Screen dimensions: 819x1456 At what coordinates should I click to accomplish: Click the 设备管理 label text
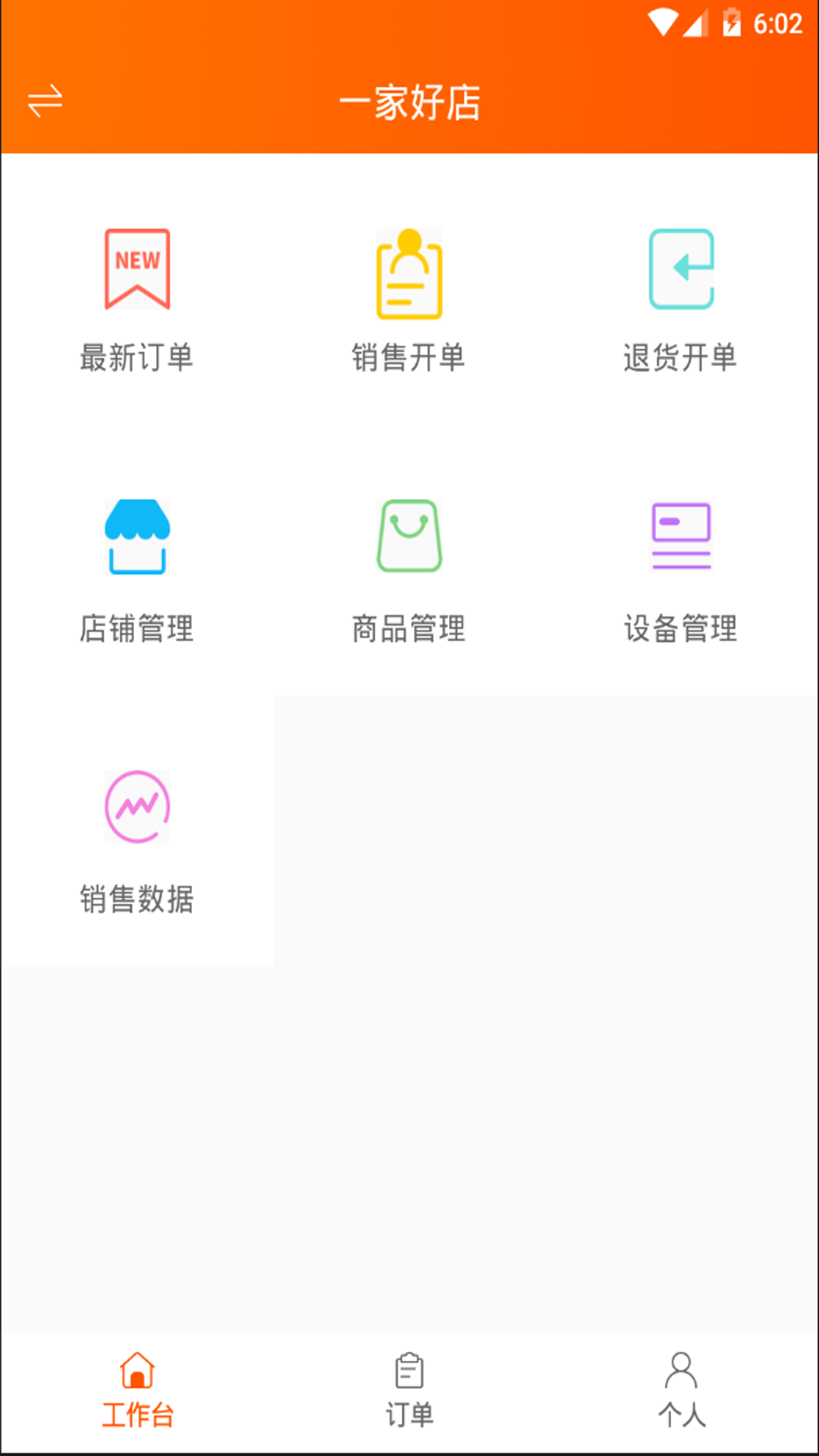pos(681,627)
